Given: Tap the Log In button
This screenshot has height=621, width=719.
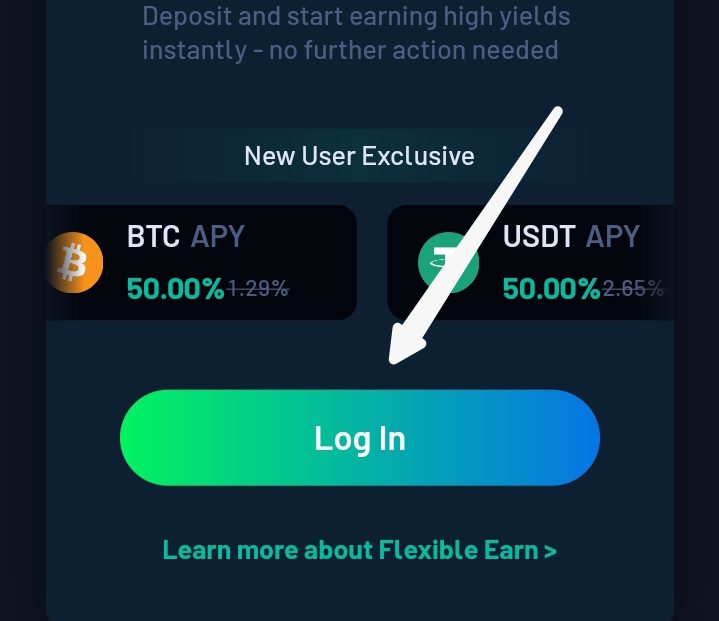Looking at the screenshot, I should (359, 438).
